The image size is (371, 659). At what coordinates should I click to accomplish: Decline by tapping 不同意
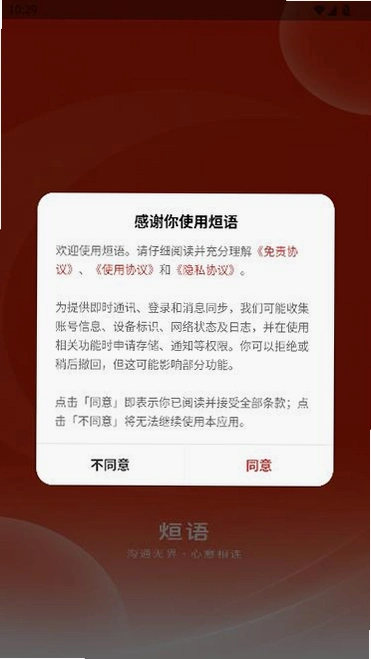point(111,465)
